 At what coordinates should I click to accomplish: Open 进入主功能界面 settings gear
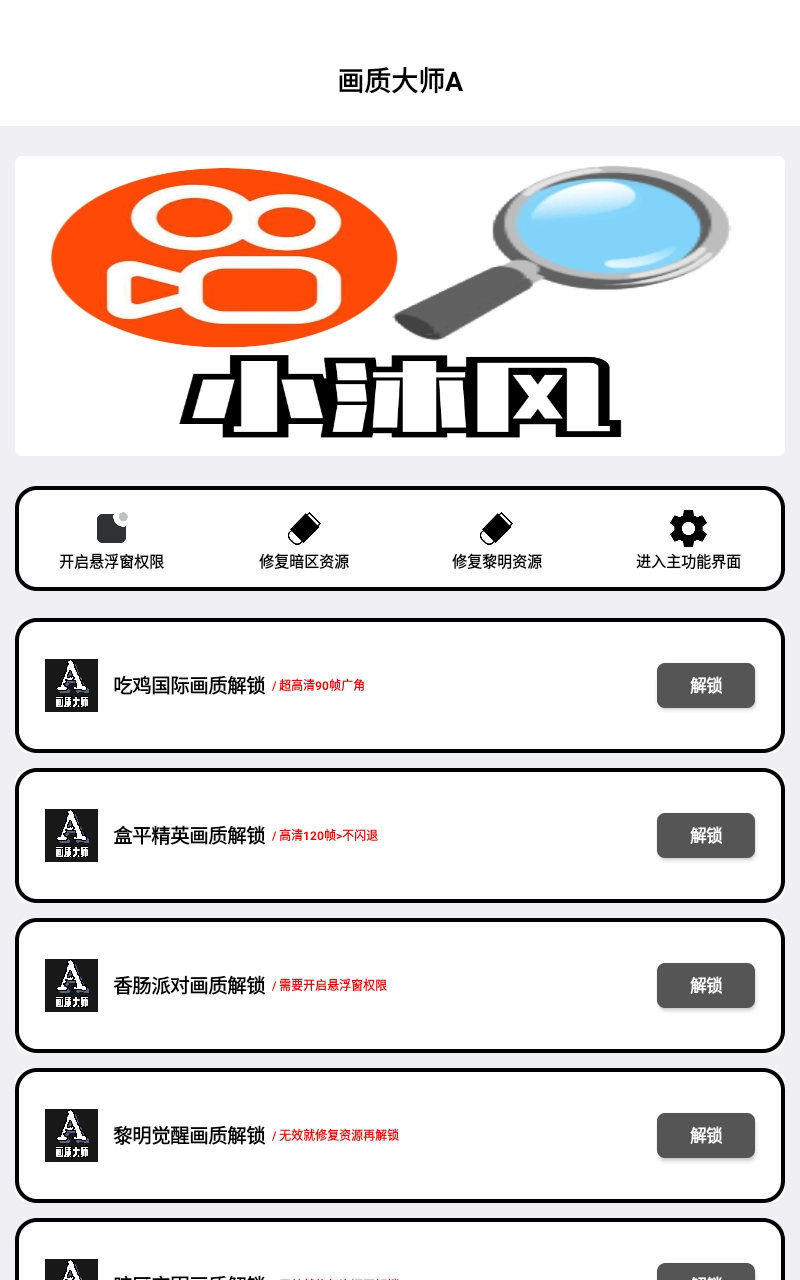click(x=688, y=540)
